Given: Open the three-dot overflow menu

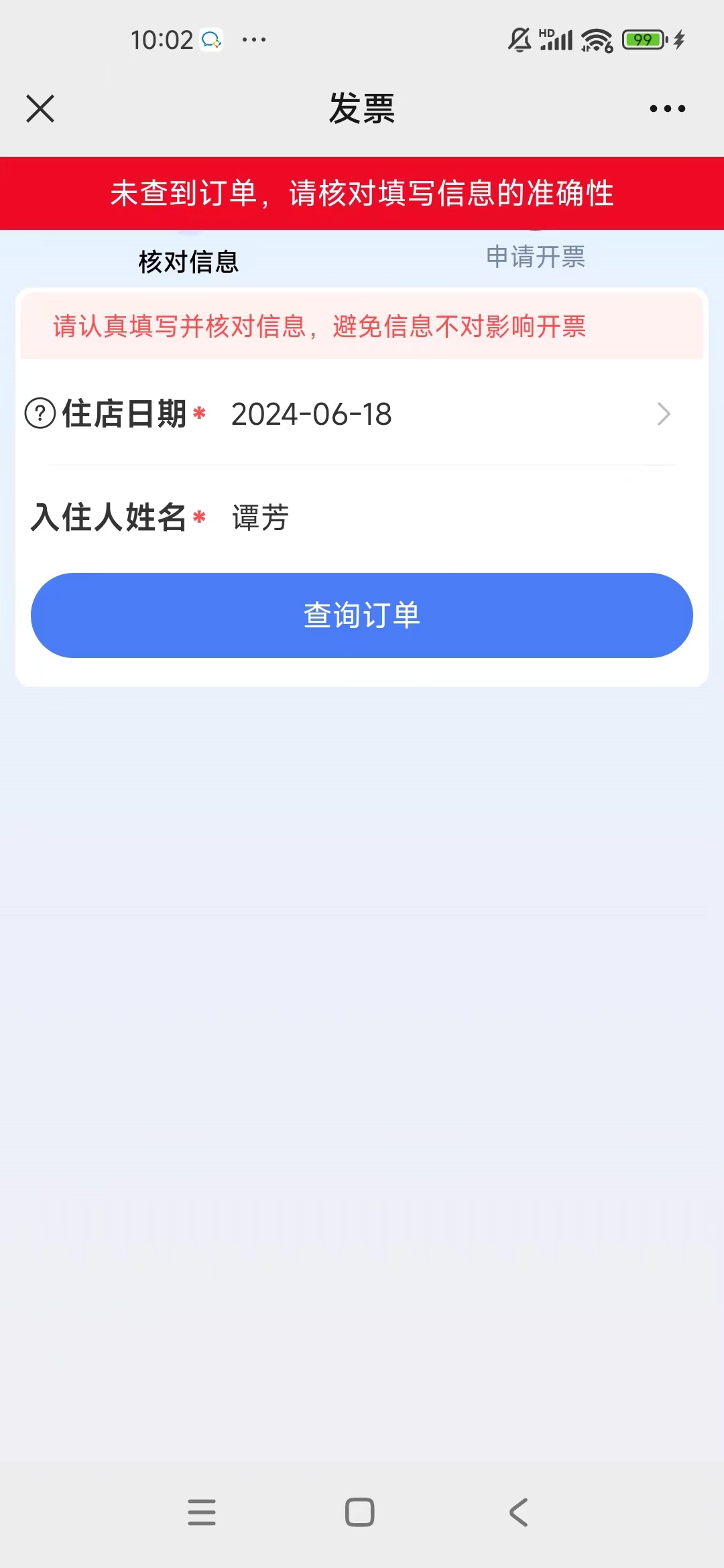Looking at the screenshot, I should pyautogui.click(x=667, y=109).
